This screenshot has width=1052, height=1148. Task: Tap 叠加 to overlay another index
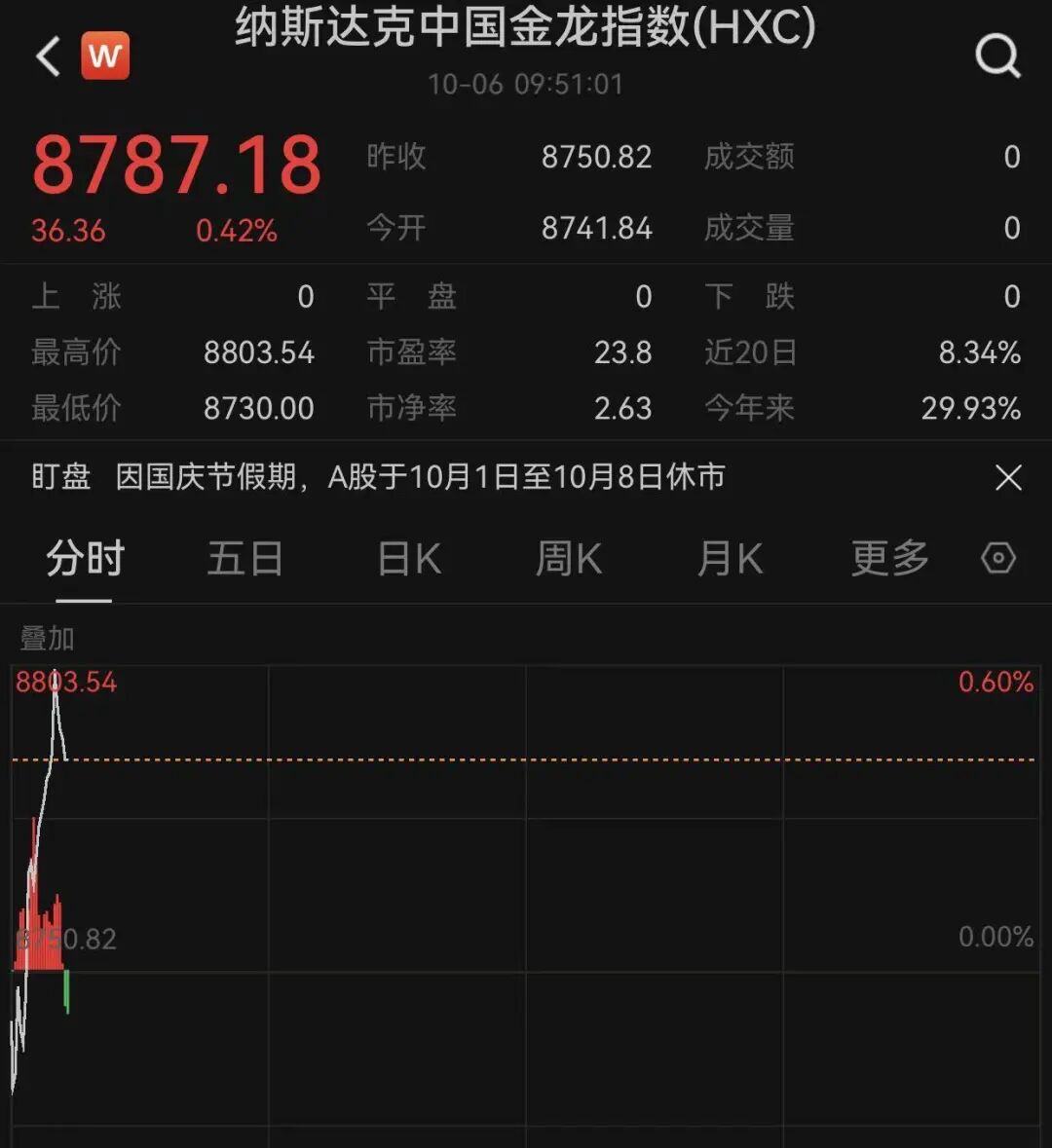click(x=47, y=639)
